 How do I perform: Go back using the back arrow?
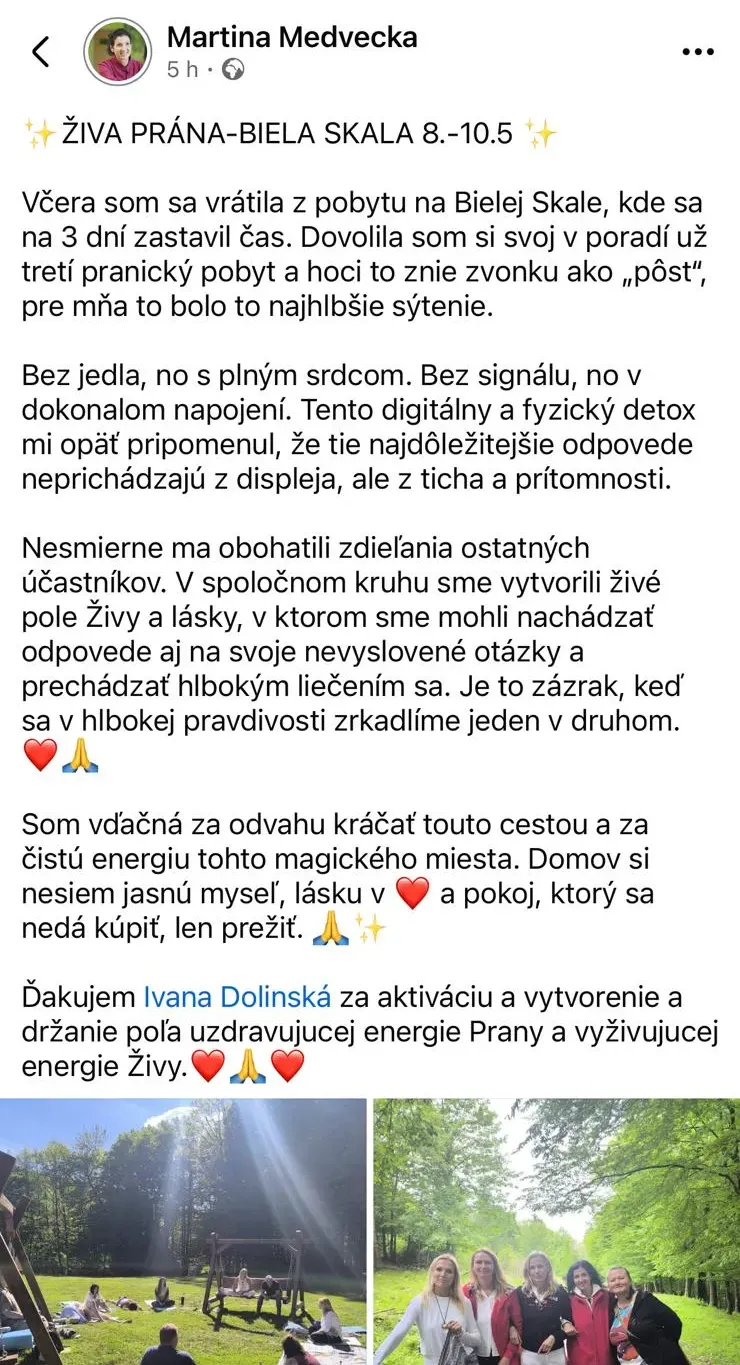41,52
